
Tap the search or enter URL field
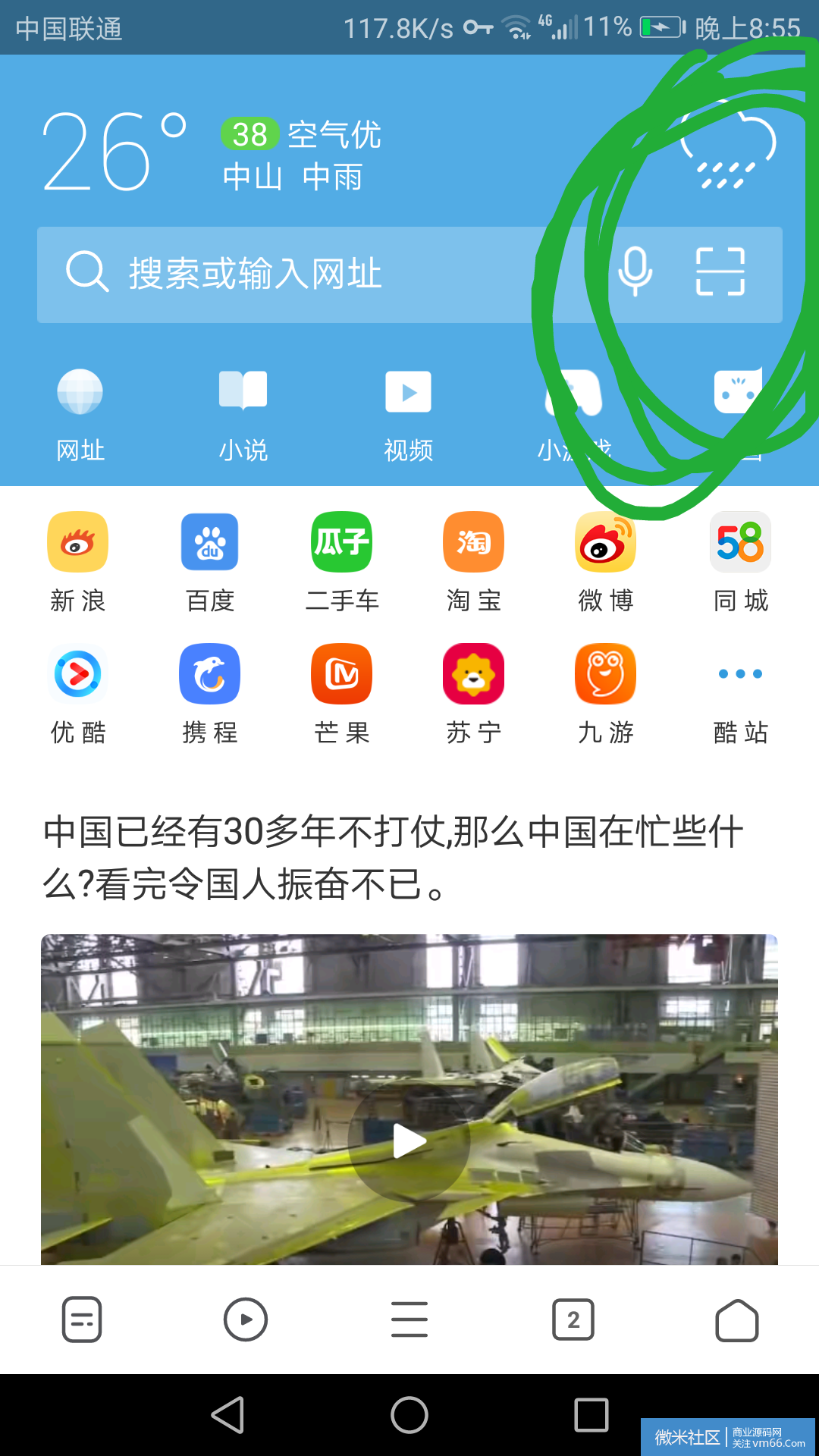pos(303,275)
